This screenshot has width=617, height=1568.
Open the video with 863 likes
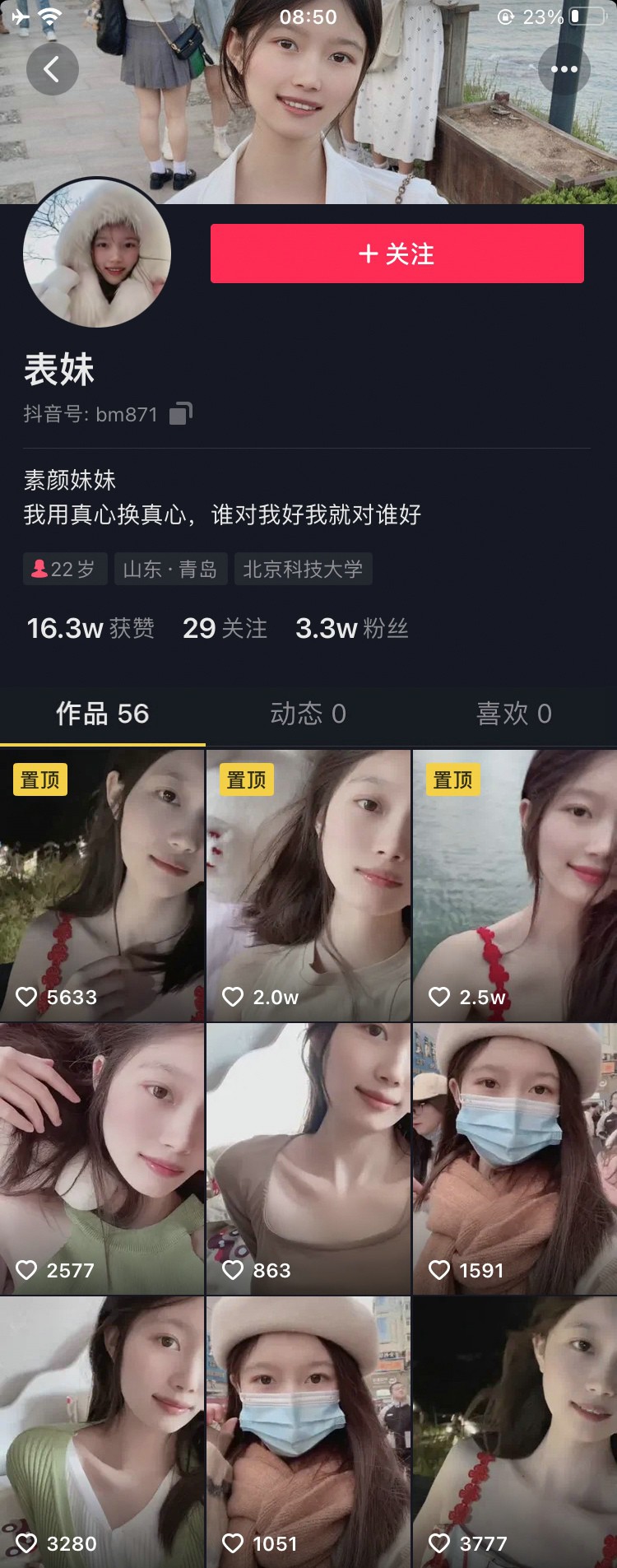(x=308, y=1158)
